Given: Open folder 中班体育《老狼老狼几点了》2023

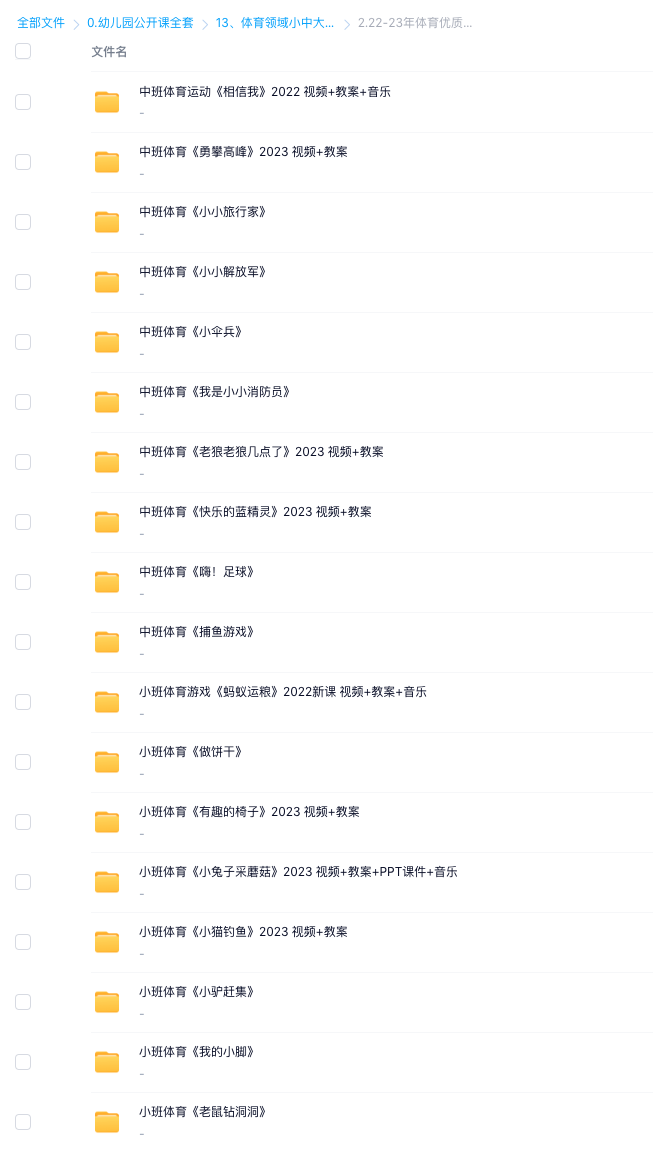Looking at the screenshot, I should coord(262,452).
